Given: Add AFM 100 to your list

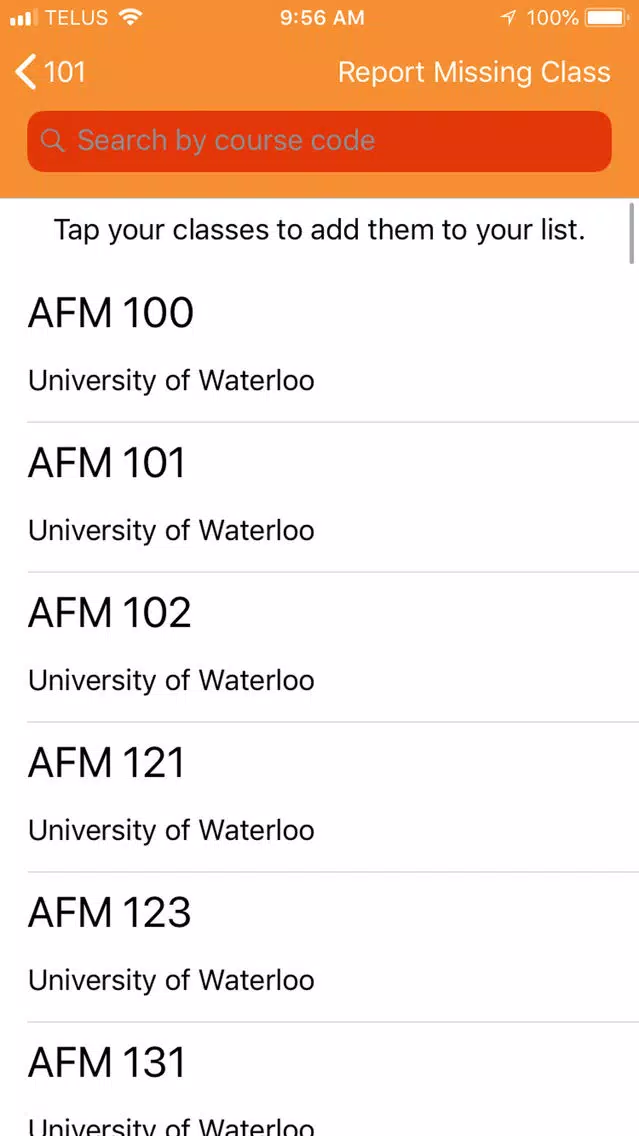Looking at the screenshot, I should [x=320, y=346].
